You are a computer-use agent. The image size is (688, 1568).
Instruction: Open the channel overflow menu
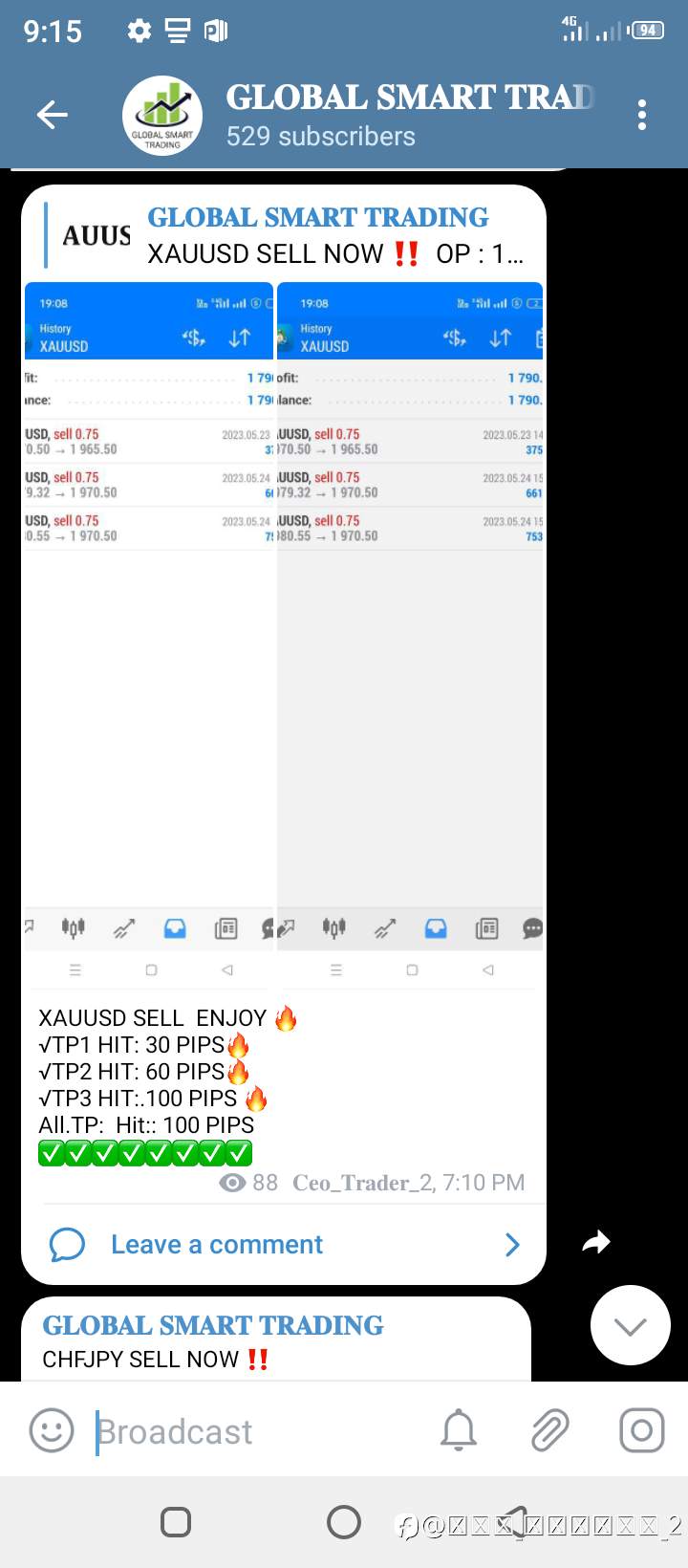coord(642,115)
